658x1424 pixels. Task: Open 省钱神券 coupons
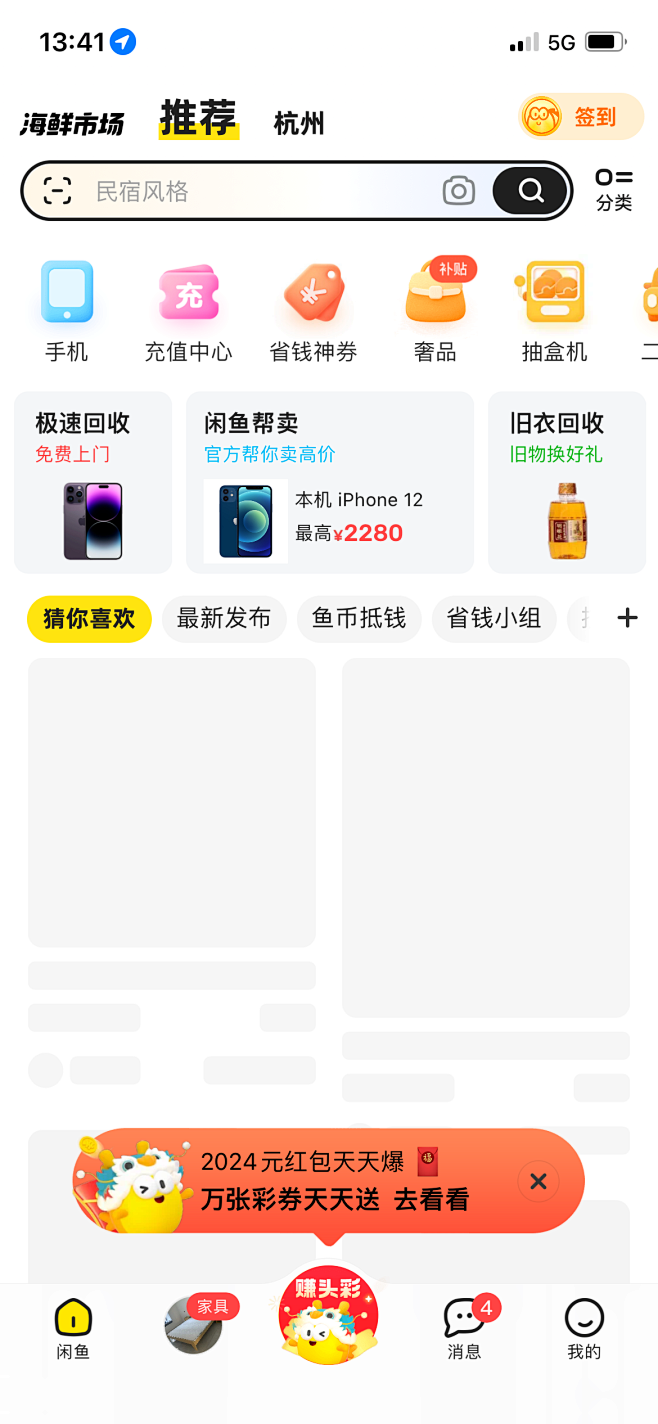pos(313,311)
